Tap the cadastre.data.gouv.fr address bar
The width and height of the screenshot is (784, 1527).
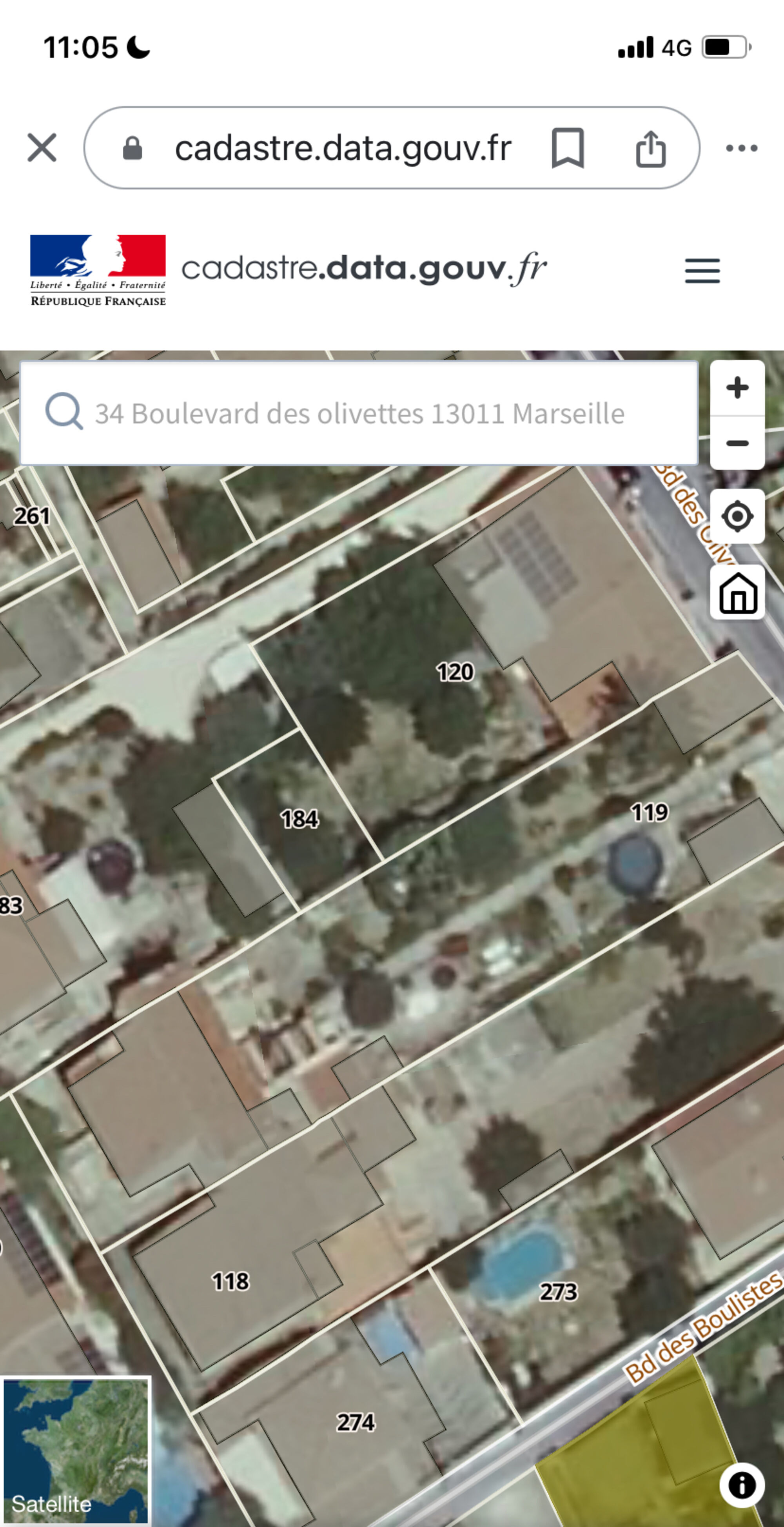[x=343, y=148]
